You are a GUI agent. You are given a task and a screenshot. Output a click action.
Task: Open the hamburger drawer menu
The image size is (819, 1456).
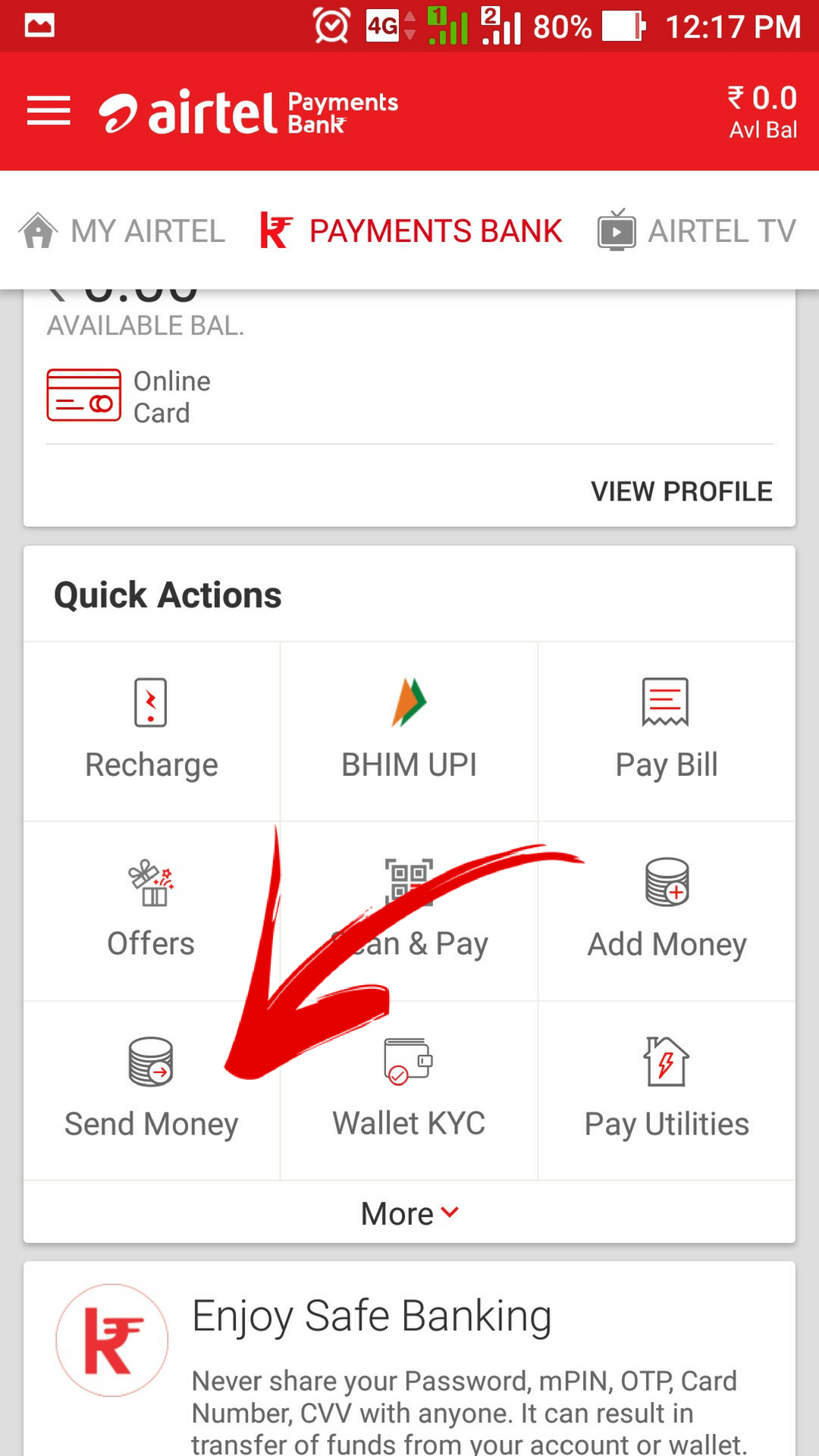coord(49,111)
